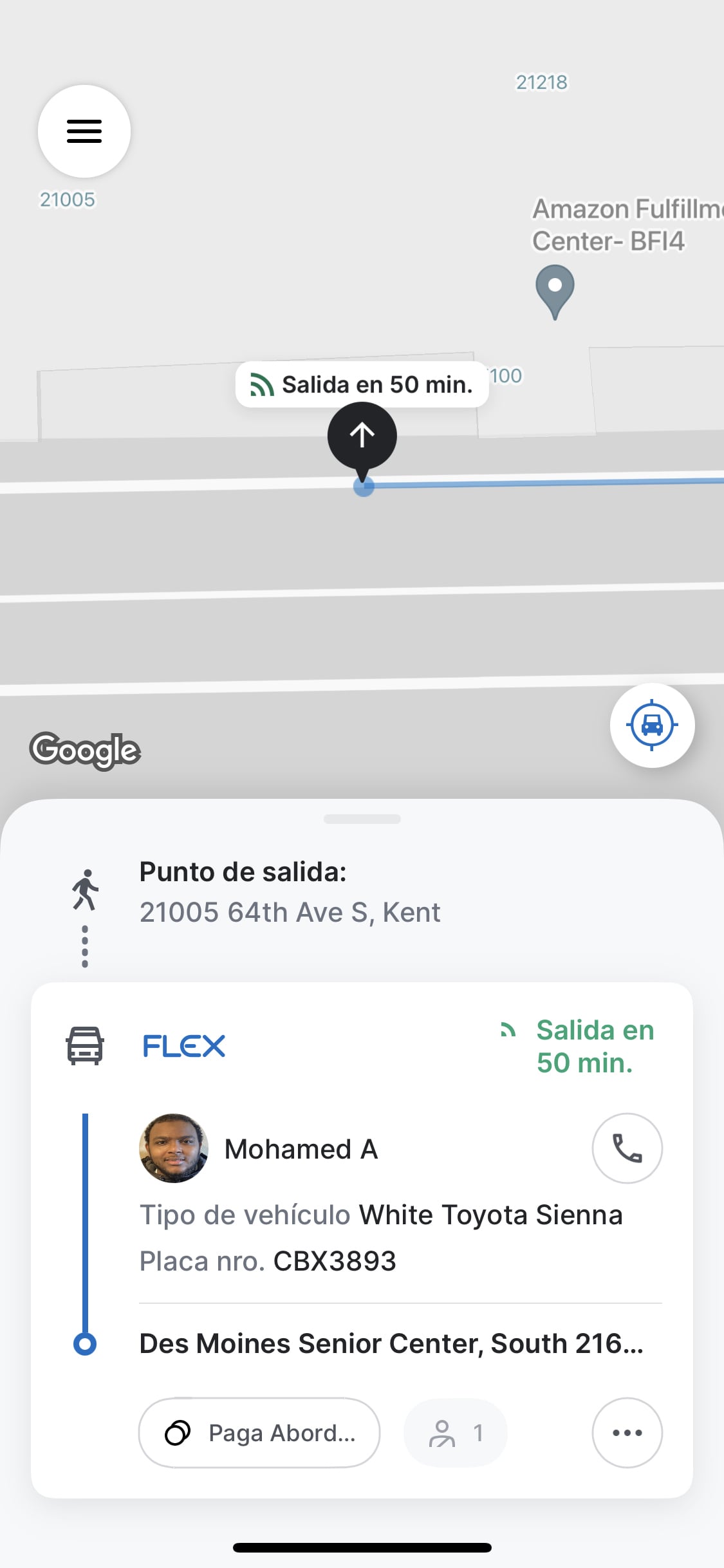Screen dimensions: 724x1568
Task: Recenter map on the vehicle
Action: point(652,725)
